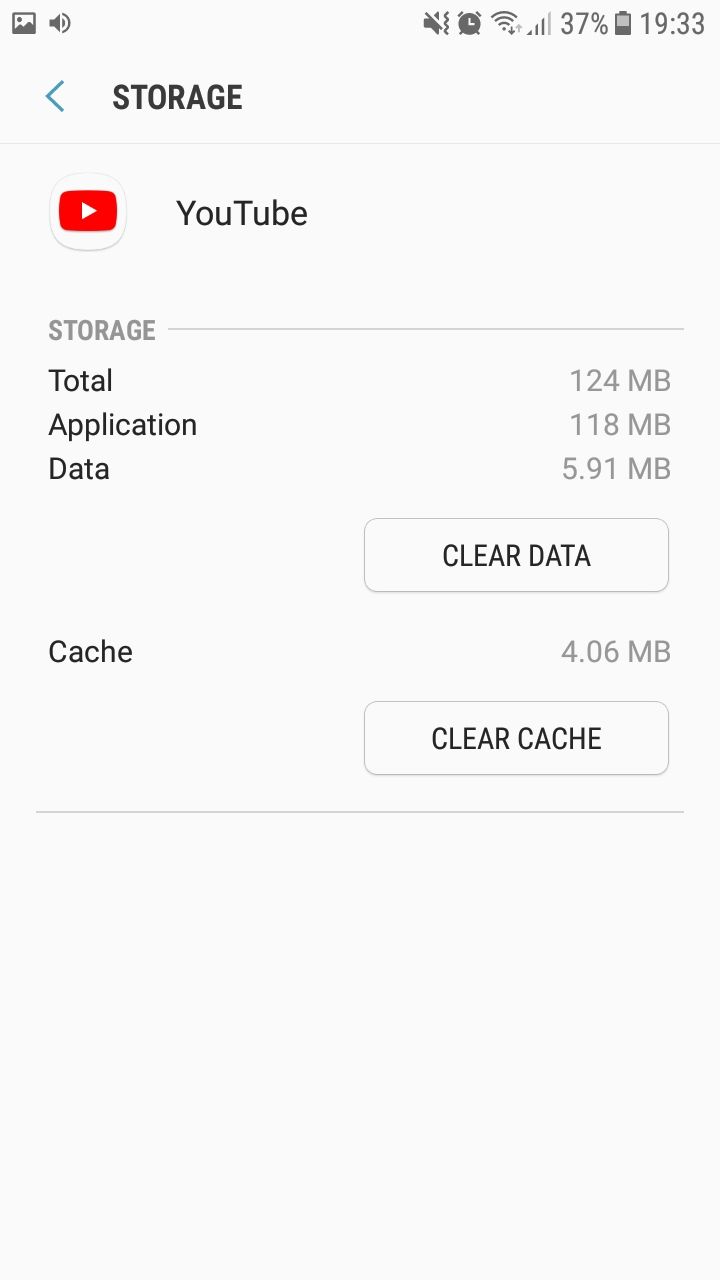Tap the battery indicator icon

coord(625,22)
